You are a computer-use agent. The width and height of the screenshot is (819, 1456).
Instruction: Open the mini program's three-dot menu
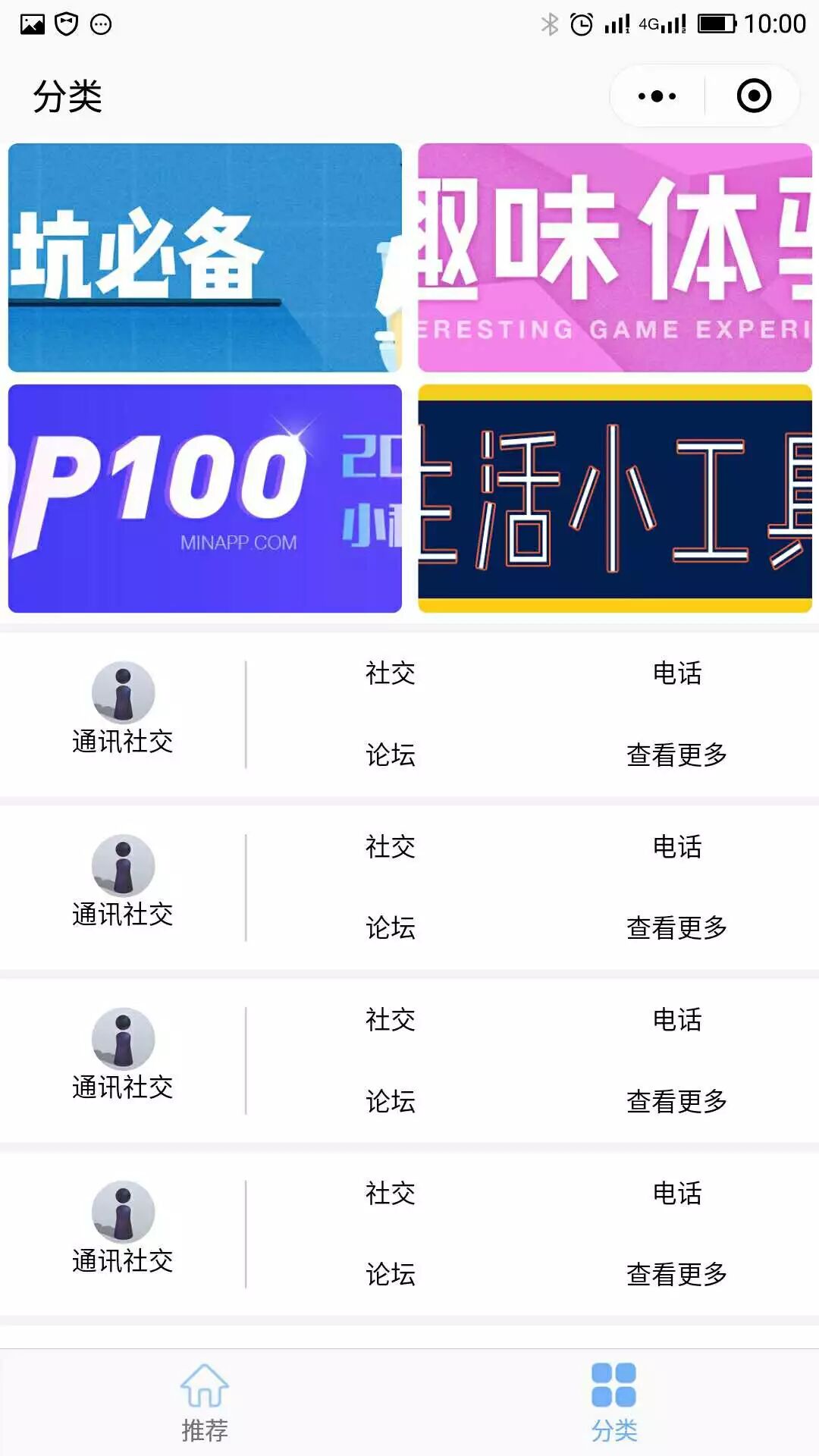click(x=657, y=96)
